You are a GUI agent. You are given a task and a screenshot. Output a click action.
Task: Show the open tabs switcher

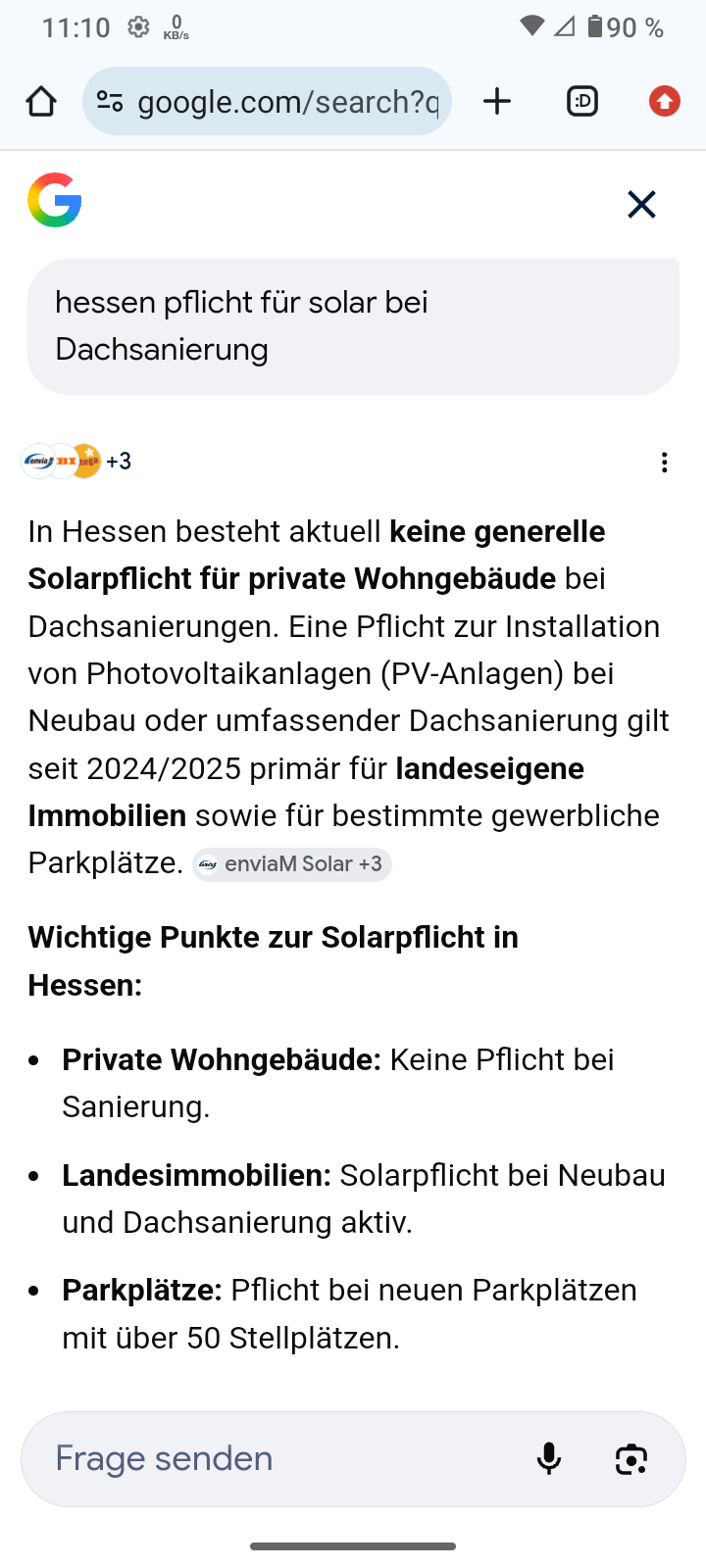coord(582,101)
